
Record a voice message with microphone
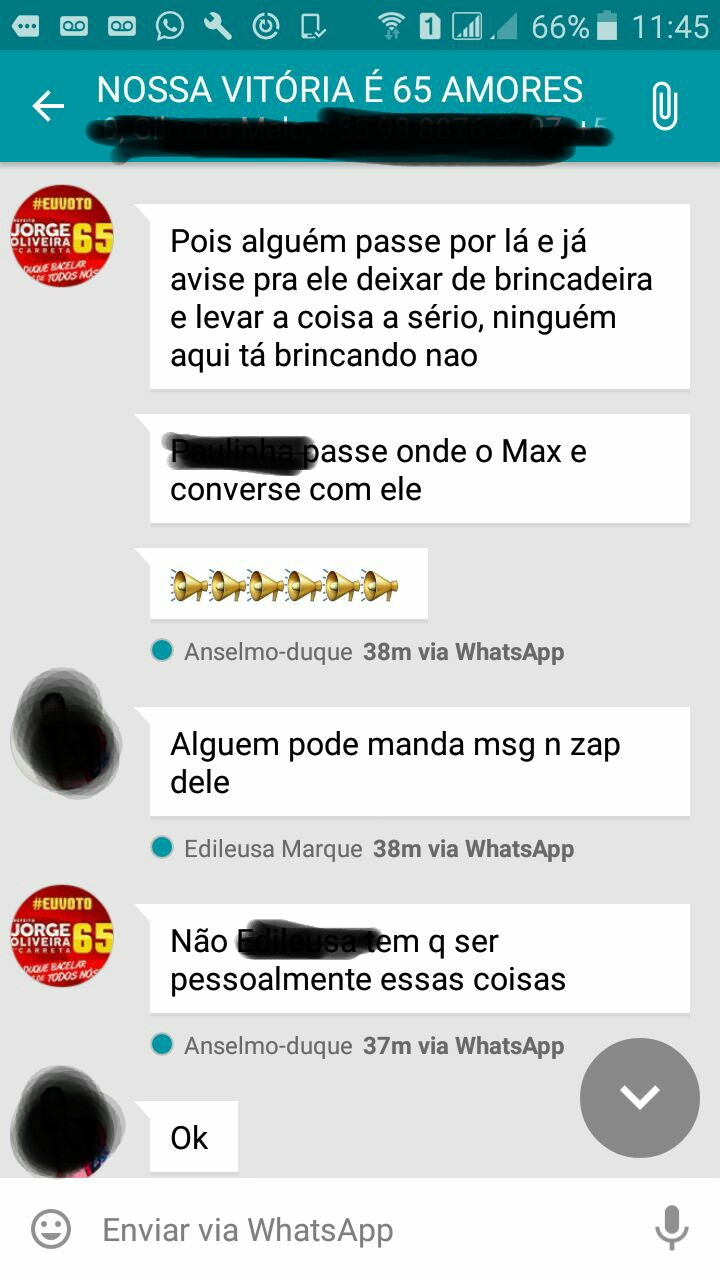tap(671, 1228)
